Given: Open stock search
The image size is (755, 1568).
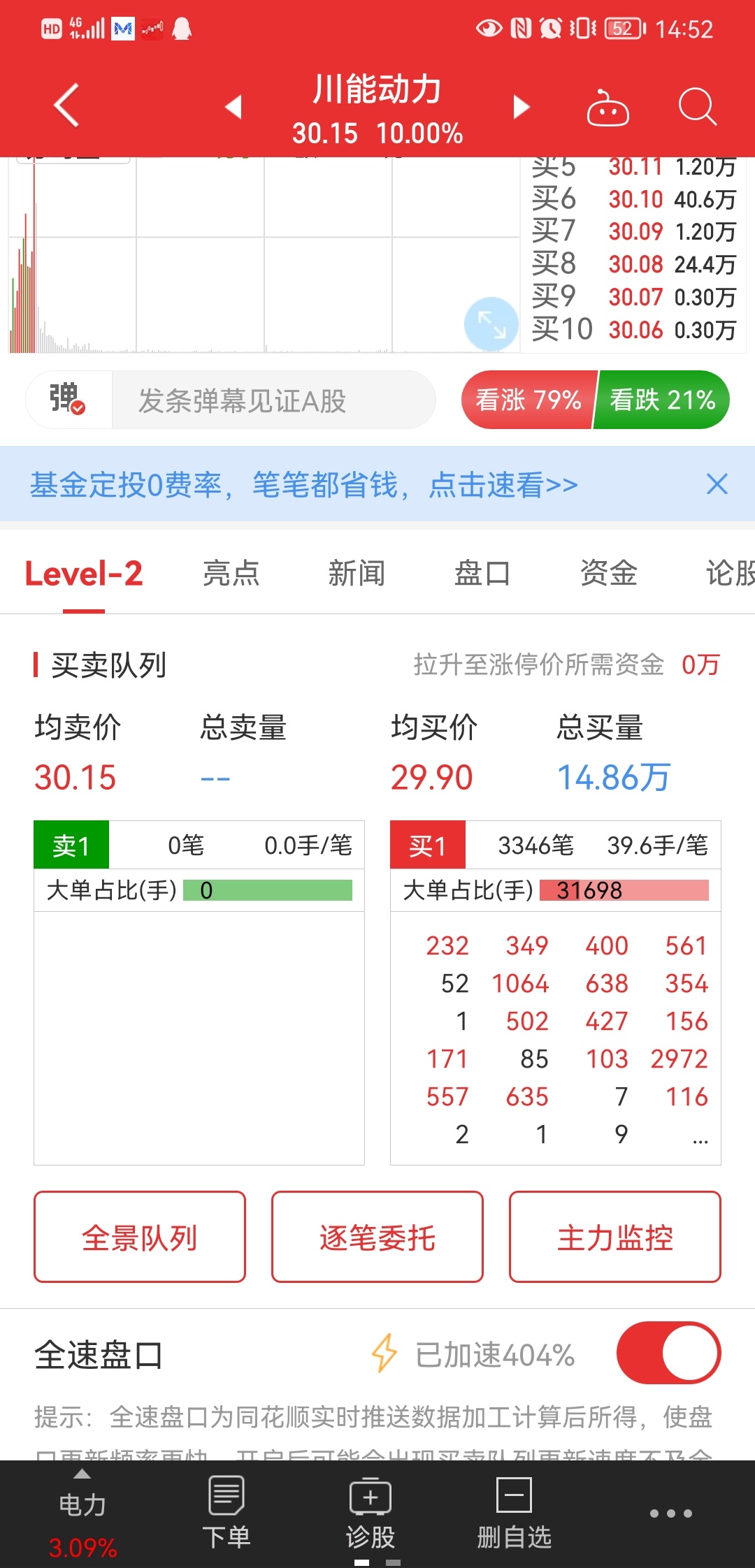Looking at the screenshot, I should pyautogui.click(x=697, y=107).
